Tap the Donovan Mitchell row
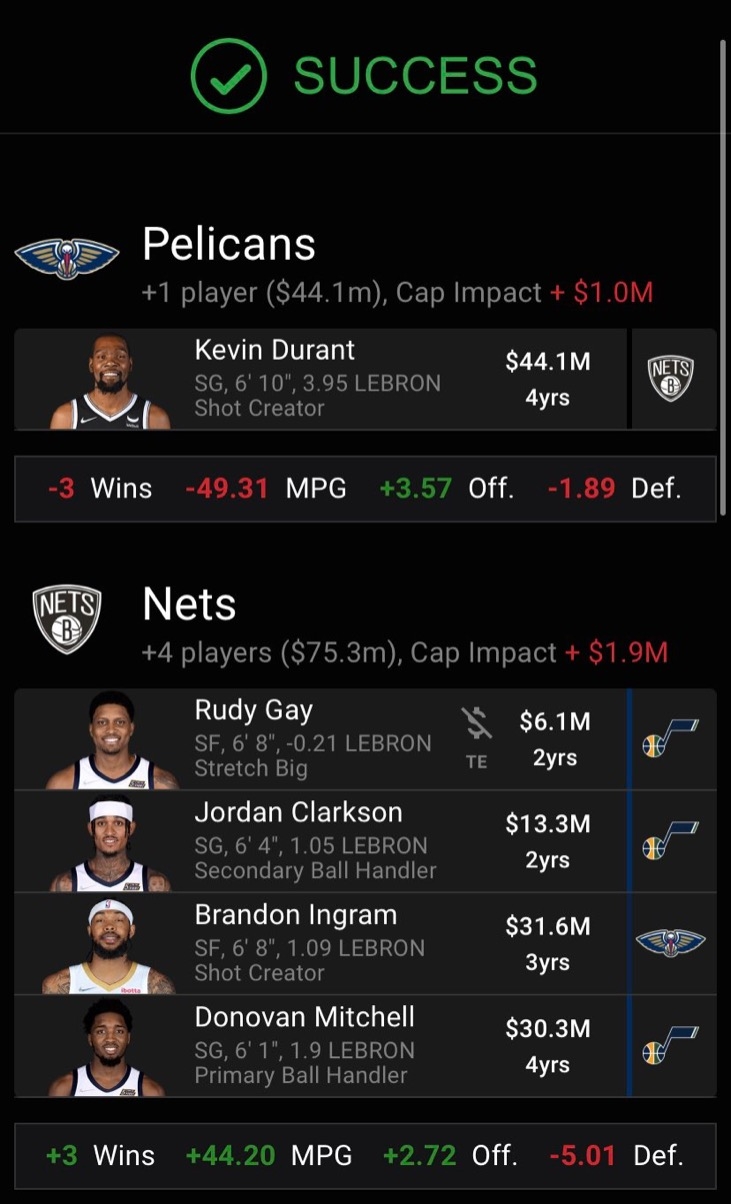This screenshot has height=1204, width=731. [x=320, y=1046]
